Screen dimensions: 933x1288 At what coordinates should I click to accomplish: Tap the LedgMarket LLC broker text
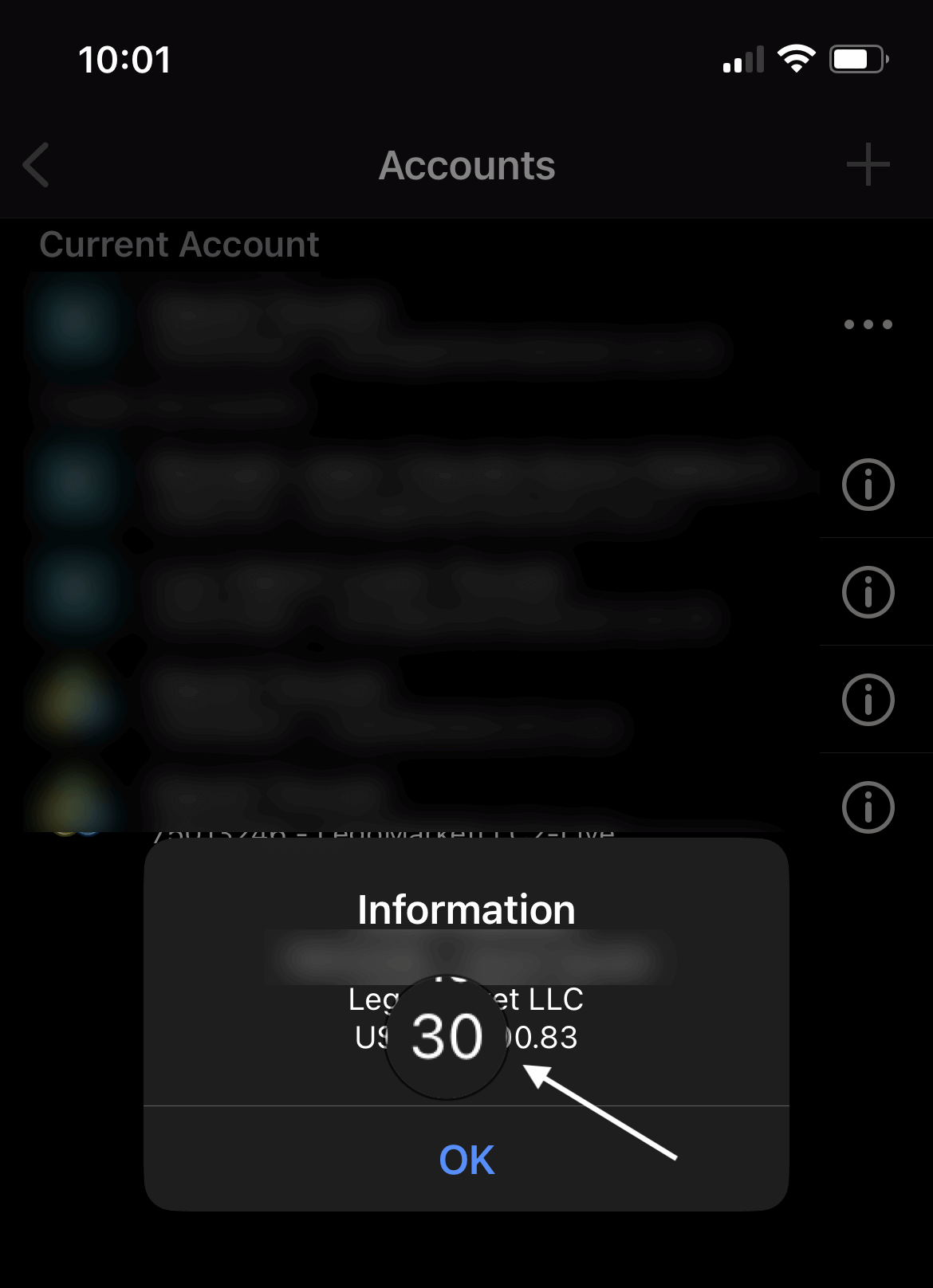coord(466,999)
